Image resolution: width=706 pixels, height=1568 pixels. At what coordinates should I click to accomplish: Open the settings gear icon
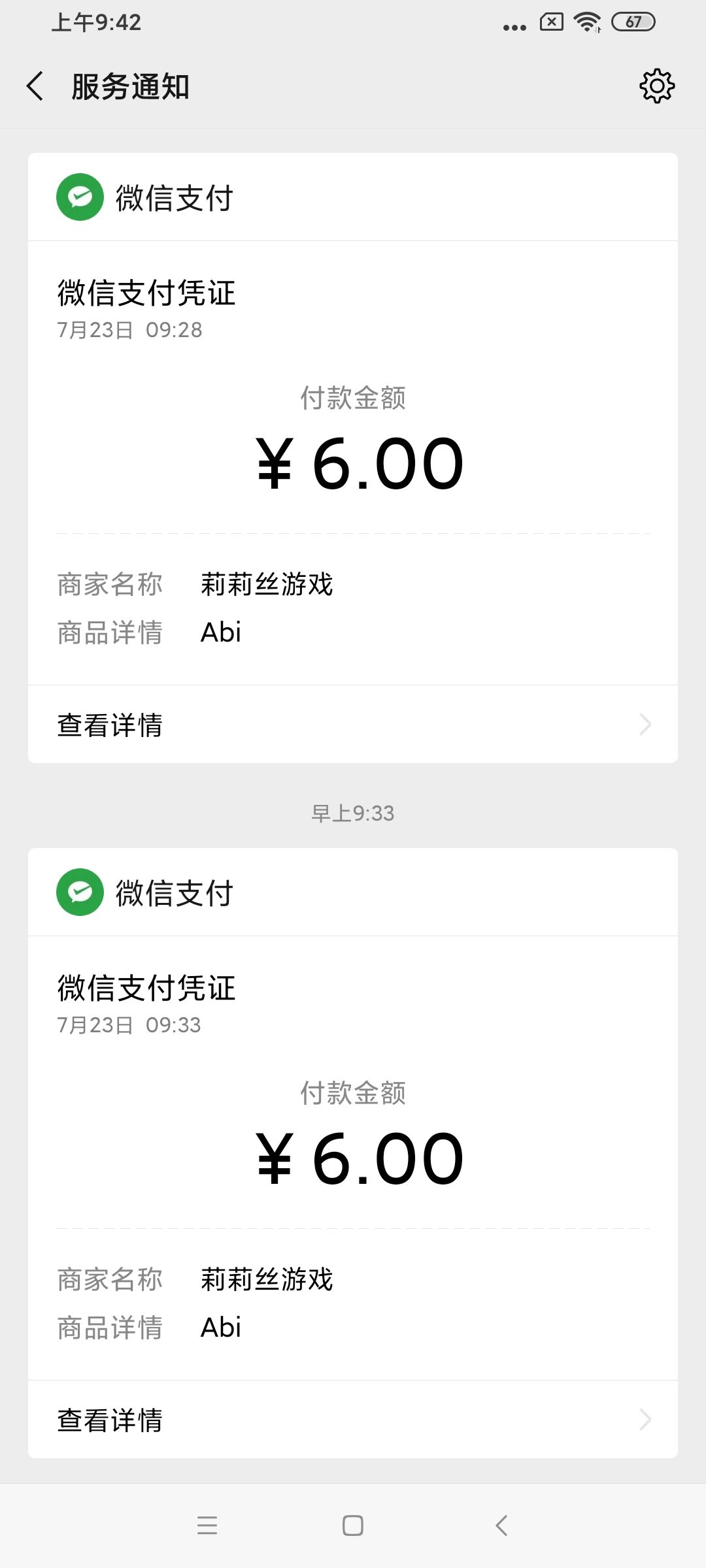pyautogui.click(x=656, y=86)
